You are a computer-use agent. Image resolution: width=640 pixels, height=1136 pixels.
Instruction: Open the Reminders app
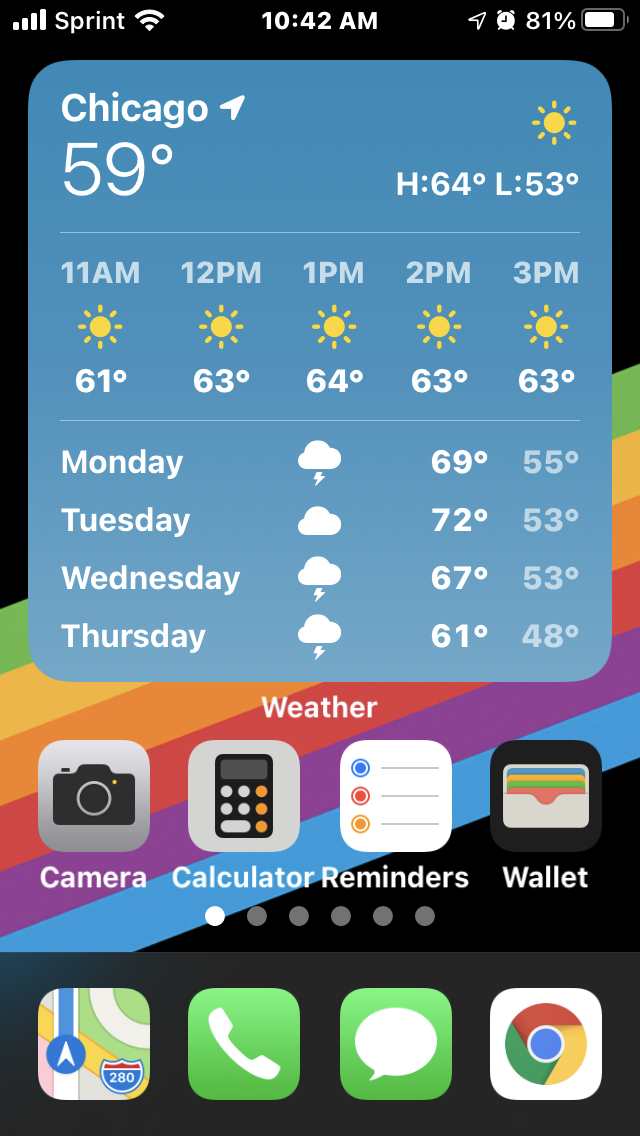pos(396,796)
